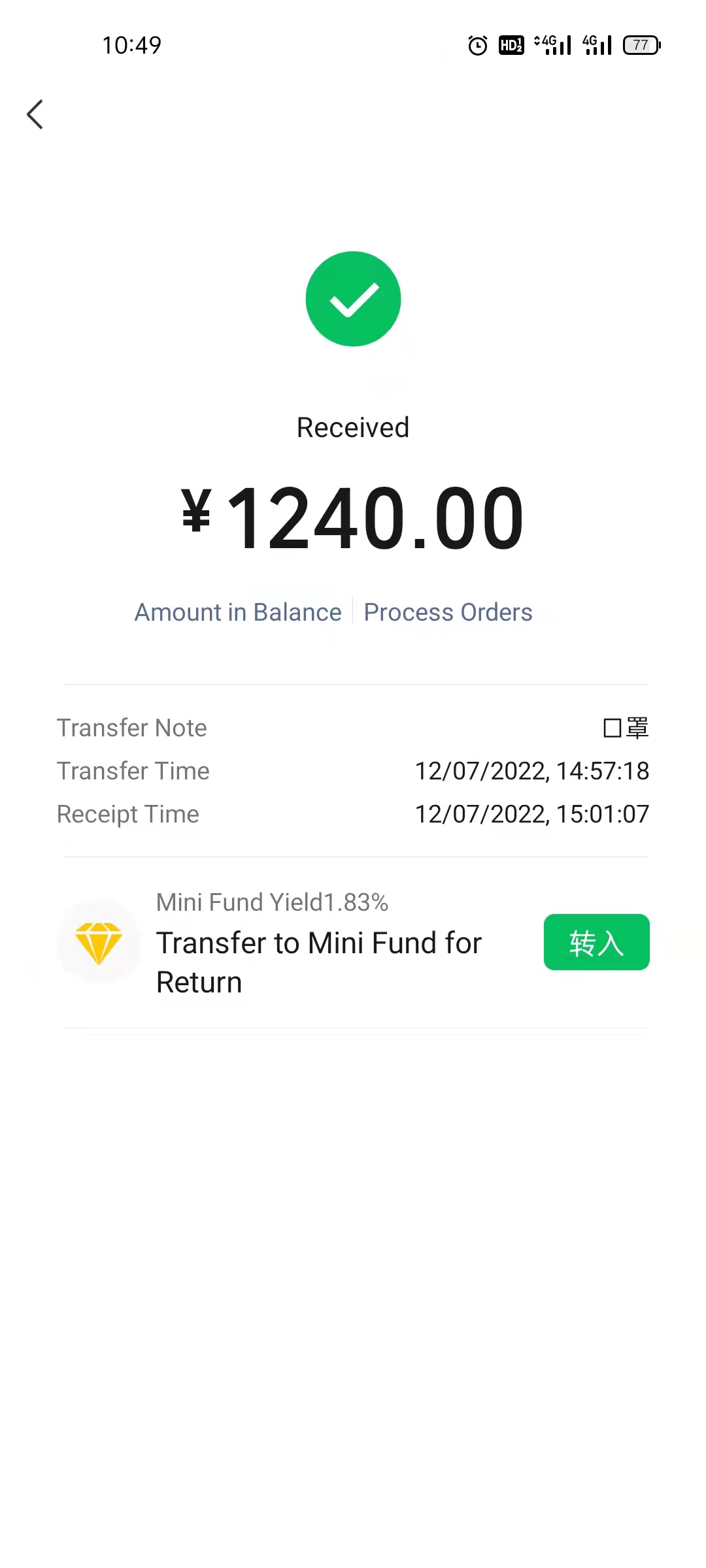Viewport: 706px width, 1568px height.
Task: Go back using the top-left arrow
Action: click(x=35, y=114)
